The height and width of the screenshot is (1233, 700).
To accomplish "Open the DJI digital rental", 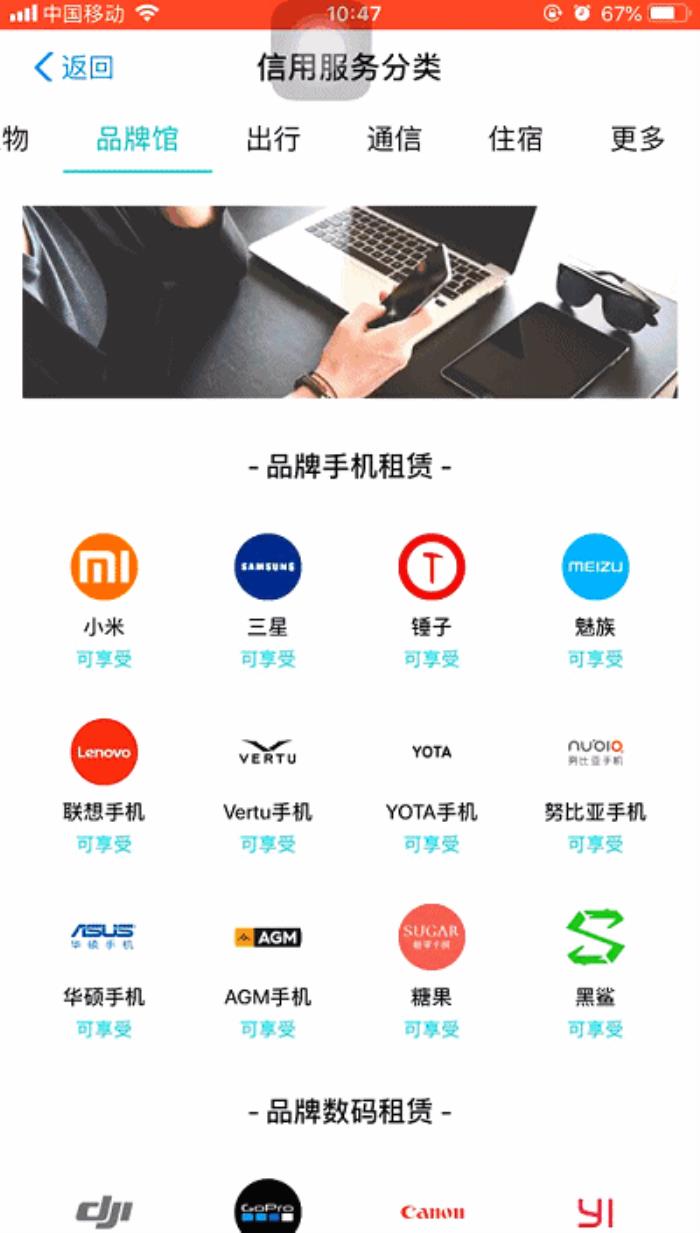I will pos(104,1212).
